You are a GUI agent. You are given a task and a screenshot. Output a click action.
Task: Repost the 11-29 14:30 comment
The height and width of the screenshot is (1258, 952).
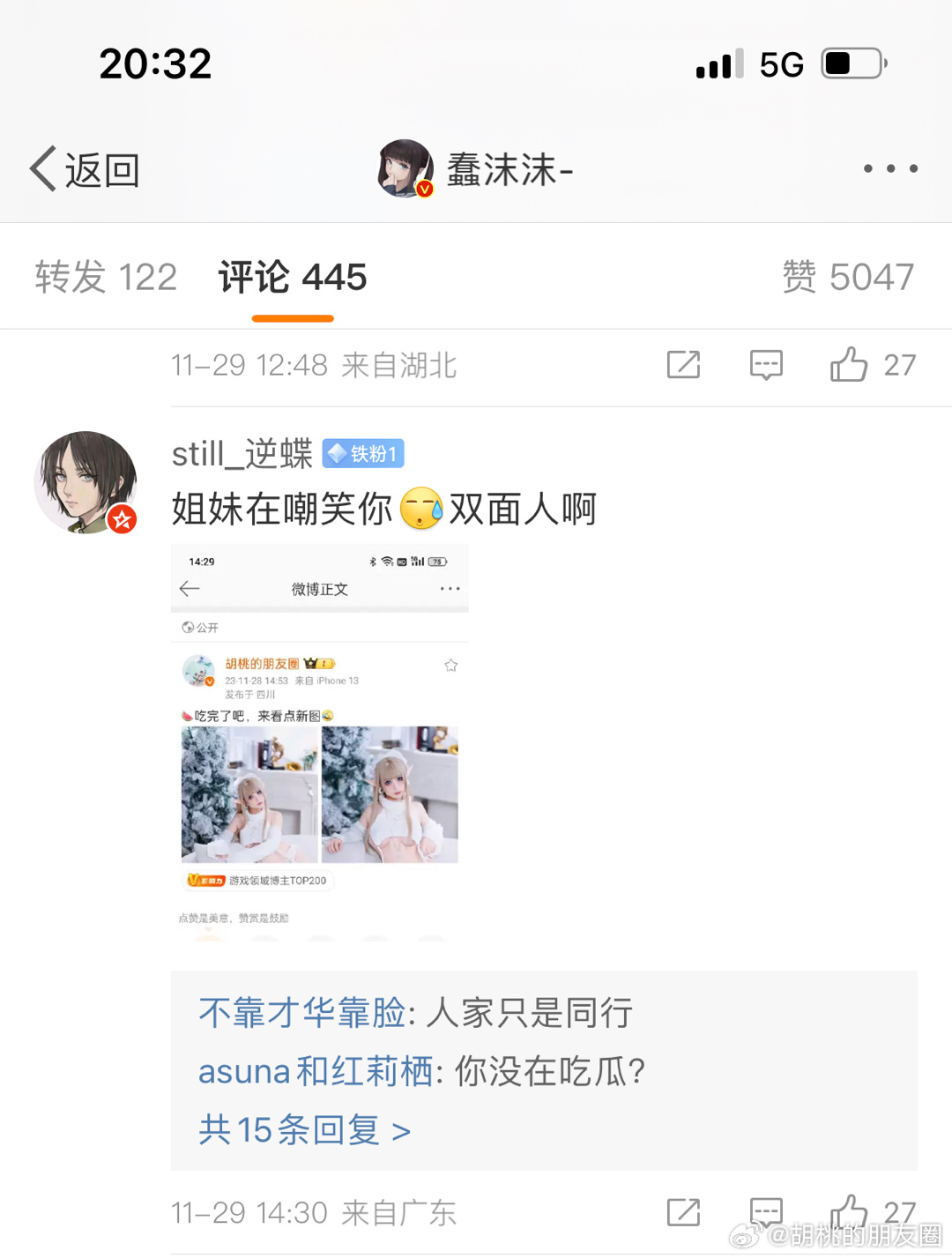click(x=683, y=1212)
